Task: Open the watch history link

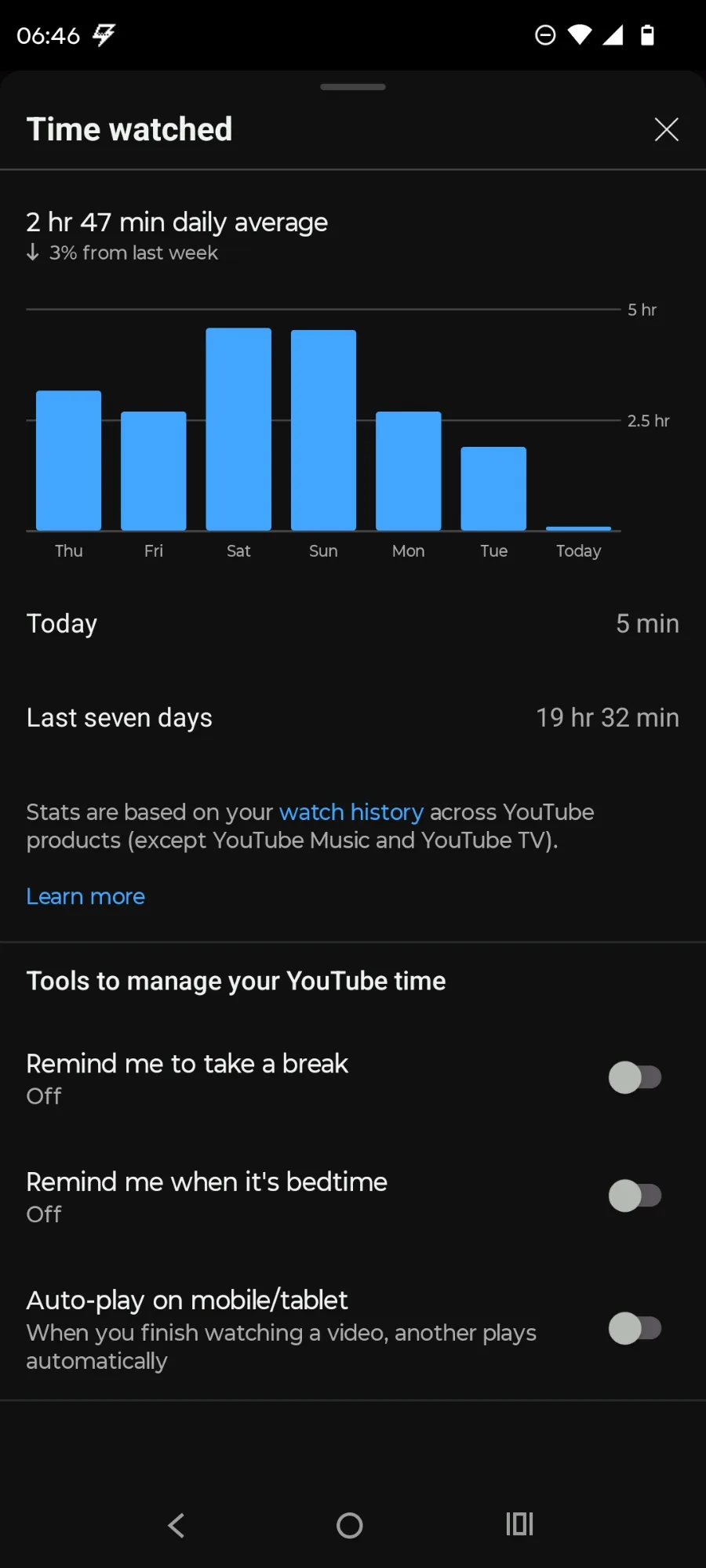Action: pos(351,811)
